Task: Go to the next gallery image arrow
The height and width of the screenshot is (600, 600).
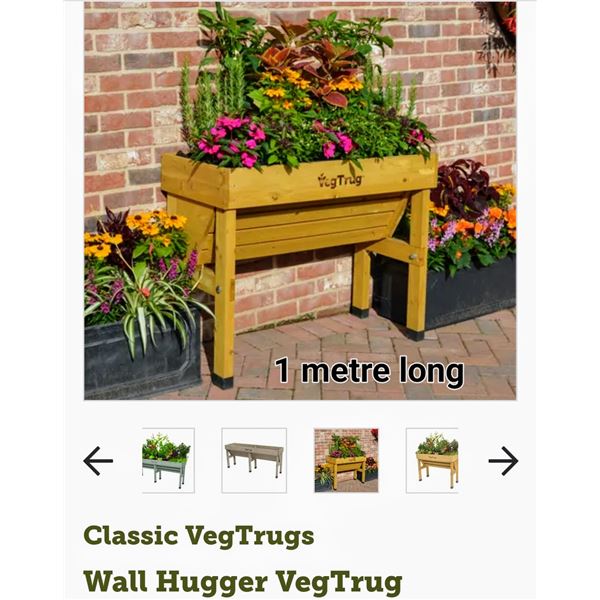Action: click(503, 461)
